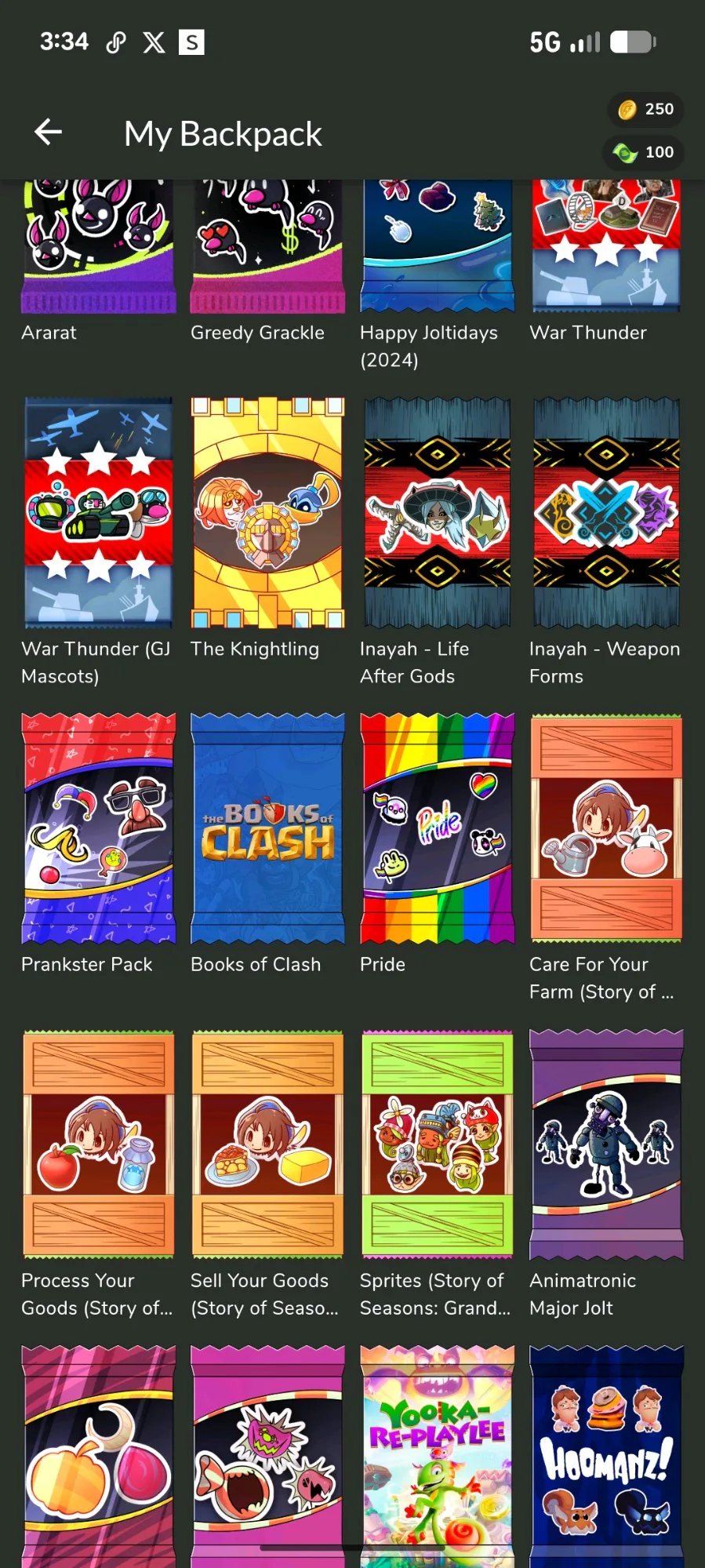Open the Process Your Goods pack
705x1568 pixels.
coord(98,1144)
